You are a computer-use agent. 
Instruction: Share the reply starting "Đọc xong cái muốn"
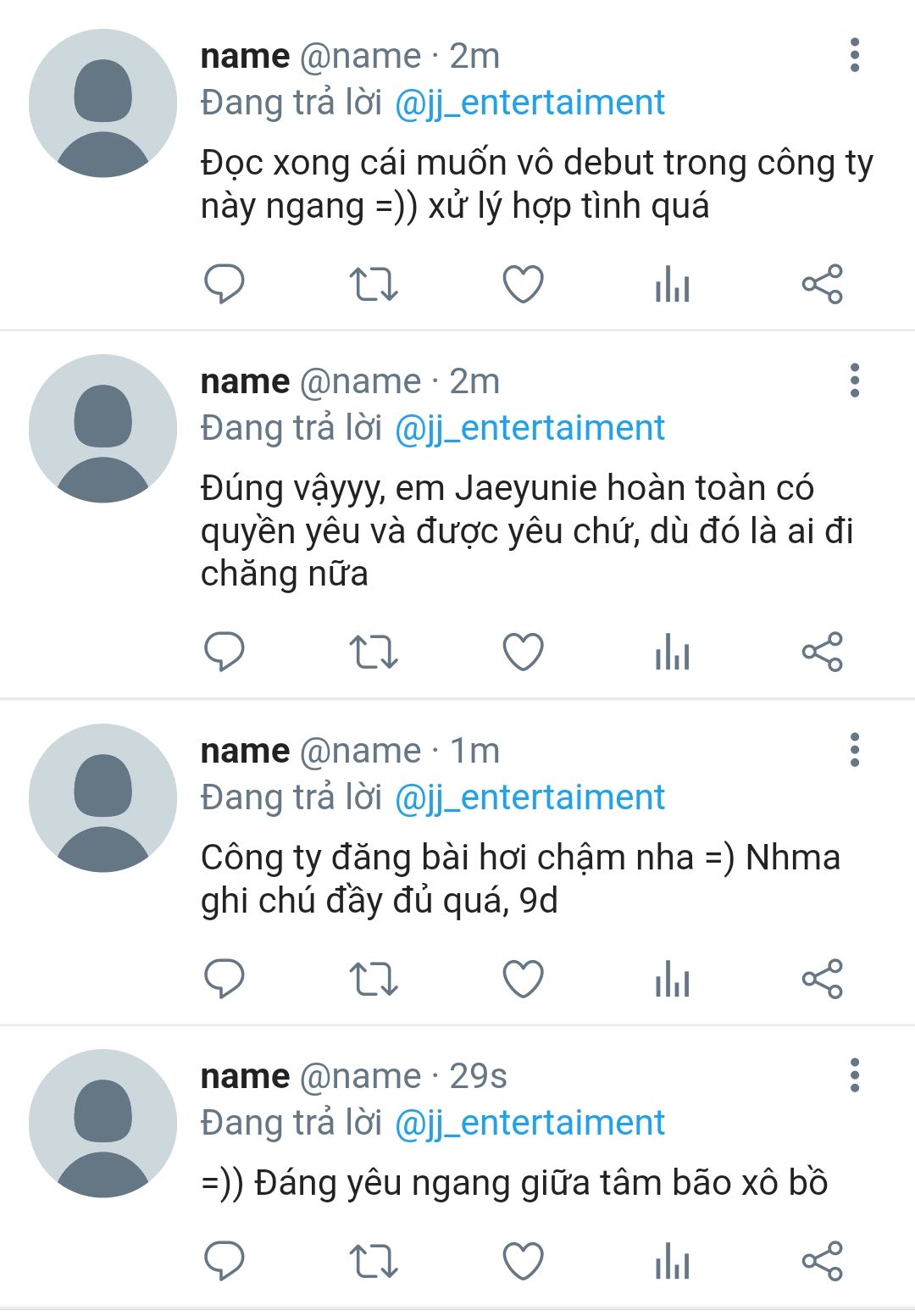(822, 284)
